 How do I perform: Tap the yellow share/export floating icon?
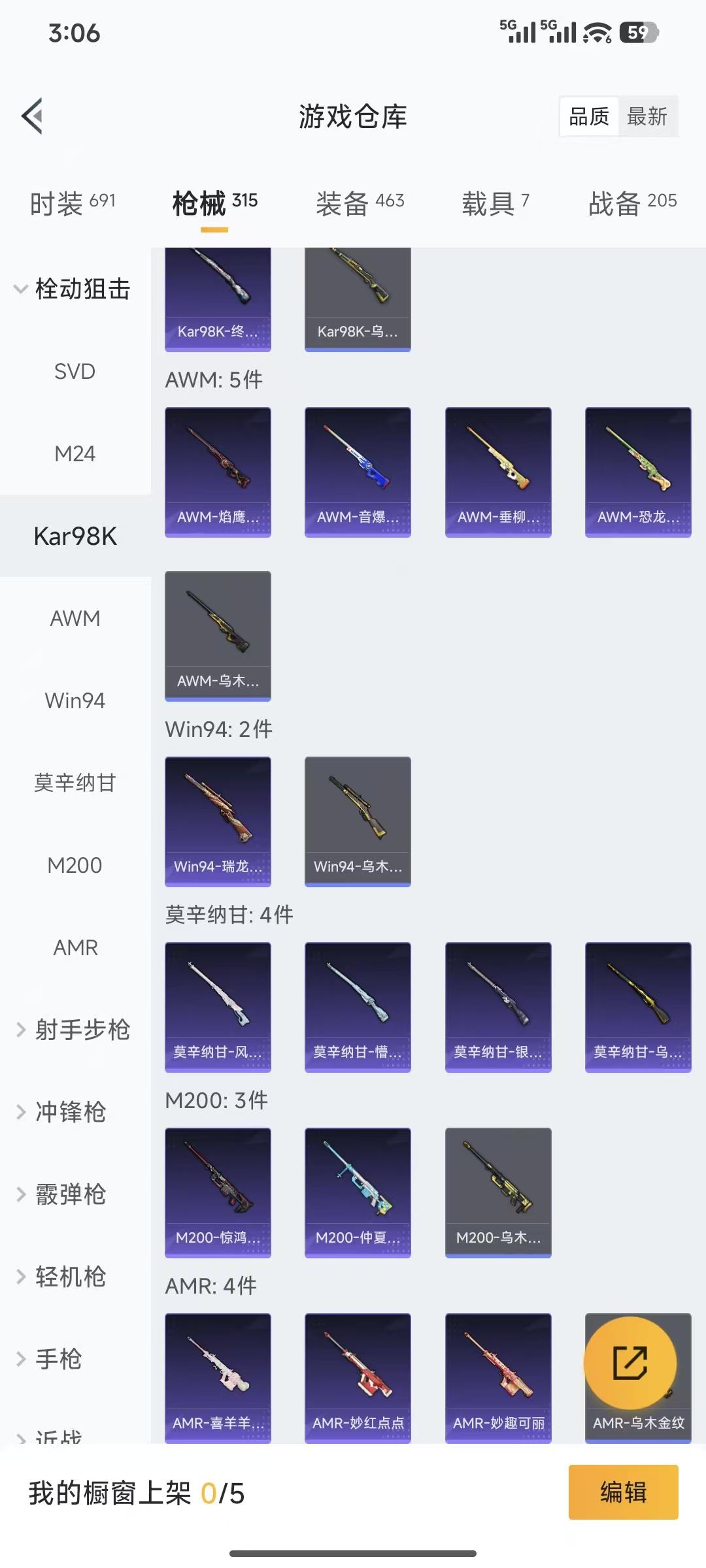coord(631,1362)
